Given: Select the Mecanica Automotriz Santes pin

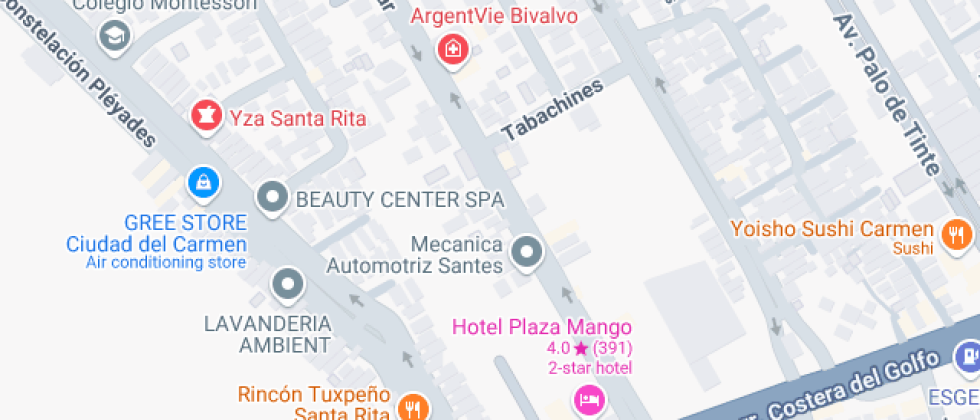Looking at the screenshot, I should pyautogui.click(x=526, y=253).
